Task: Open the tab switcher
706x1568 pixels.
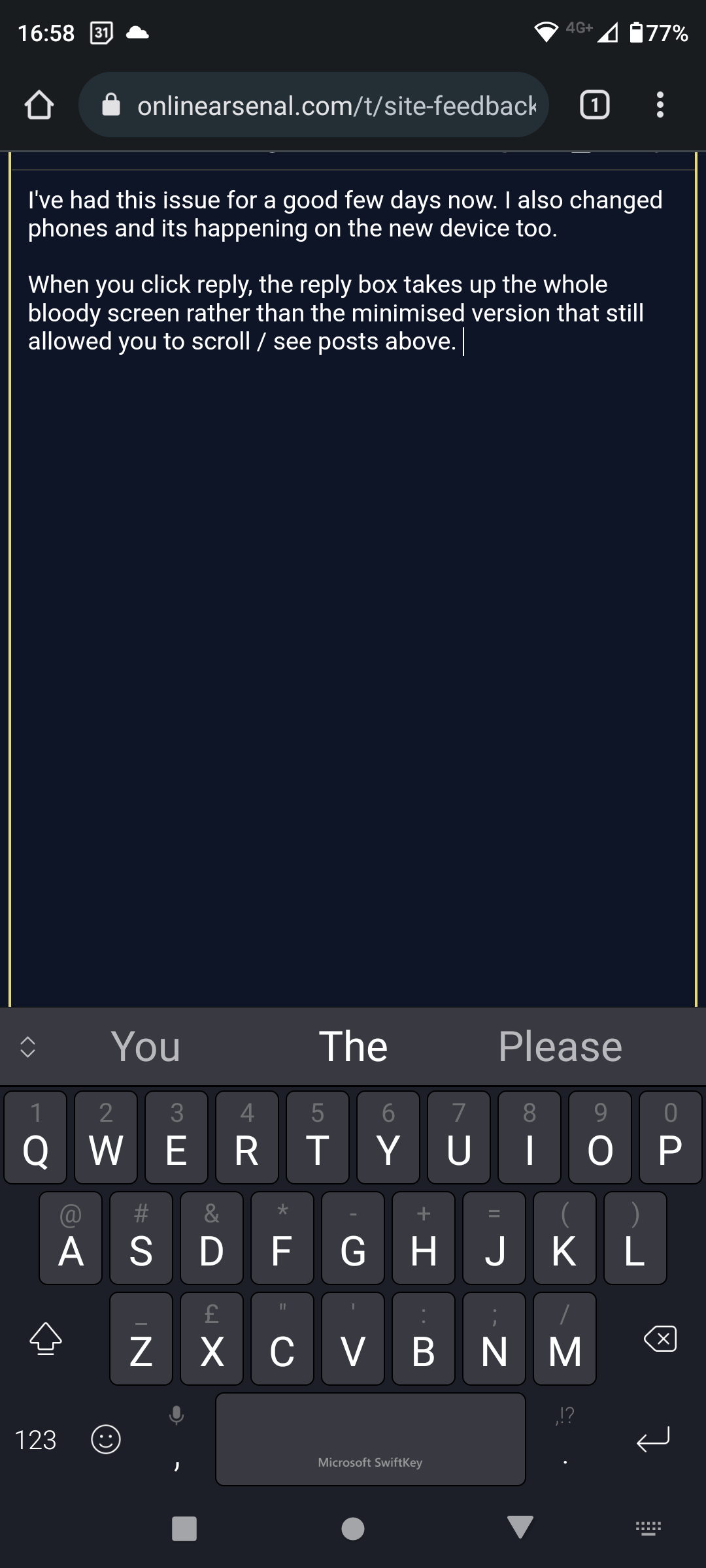Action: 594,105
